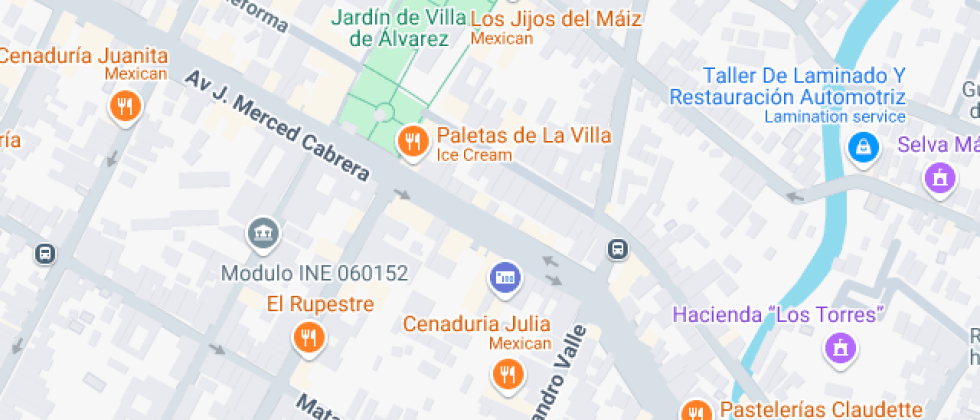This screenshot has height=420, width=980.
Task: Open the Cenaduría Juanita restaurant pin
Action: tap(124, 105)
